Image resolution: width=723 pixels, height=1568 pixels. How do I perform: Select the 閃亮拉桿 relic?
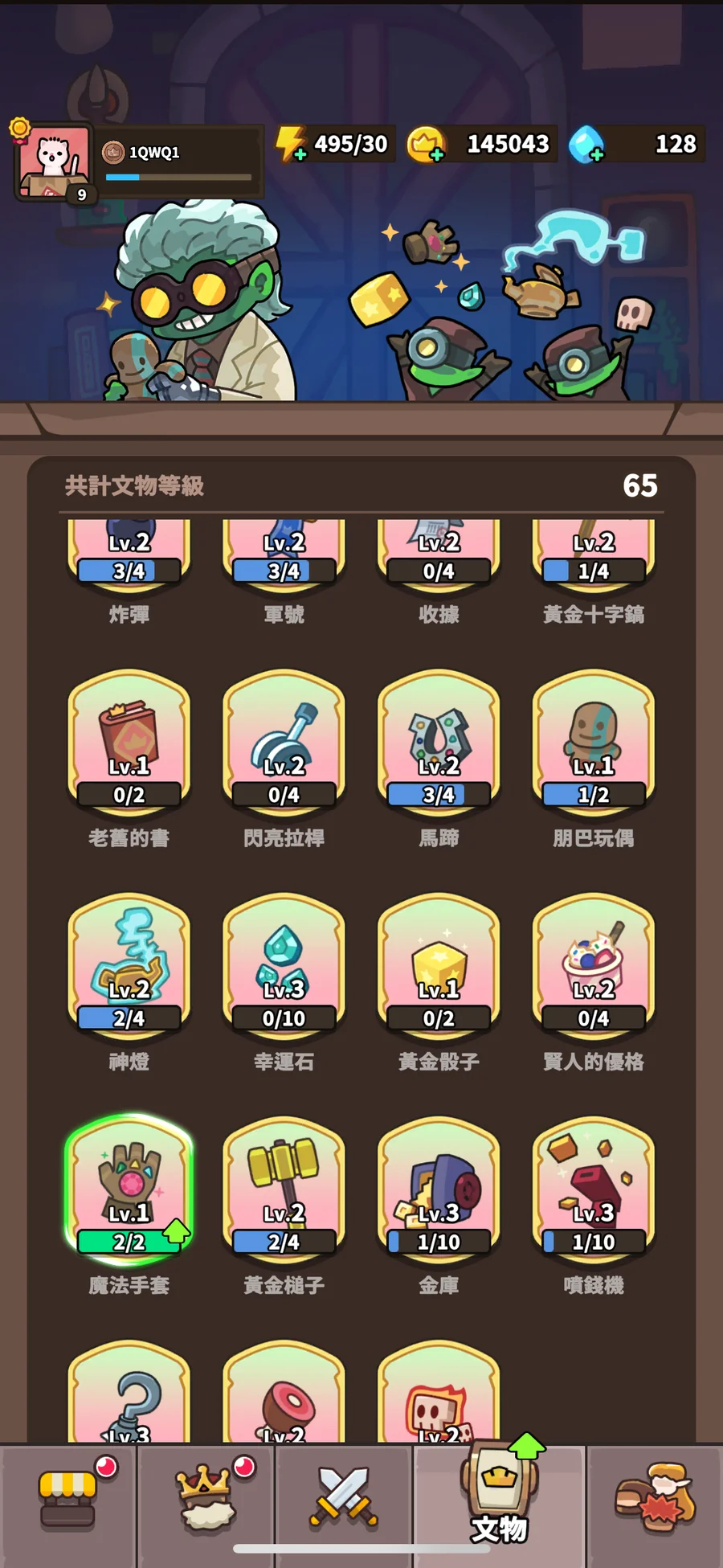coord(284,743)
